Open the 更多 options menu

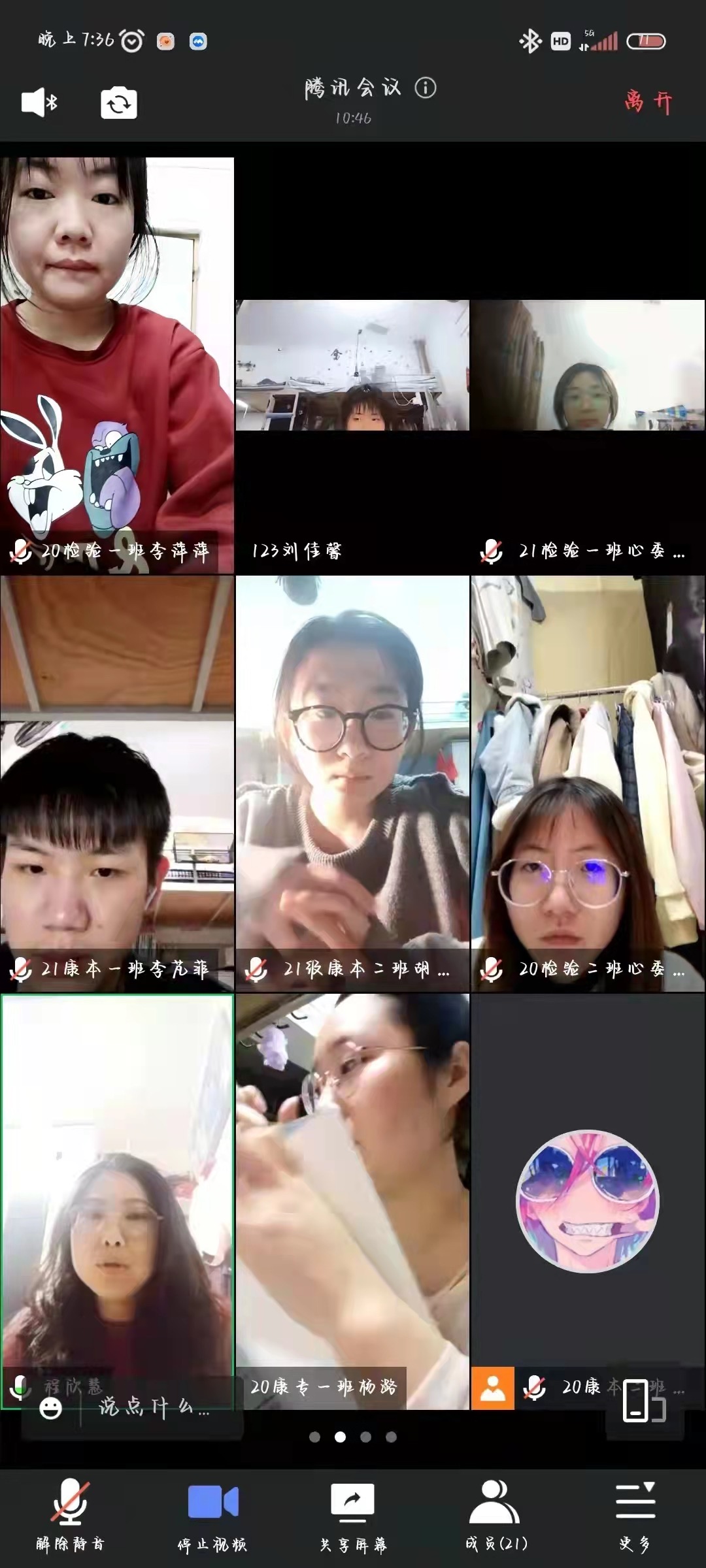[635, 1516]
